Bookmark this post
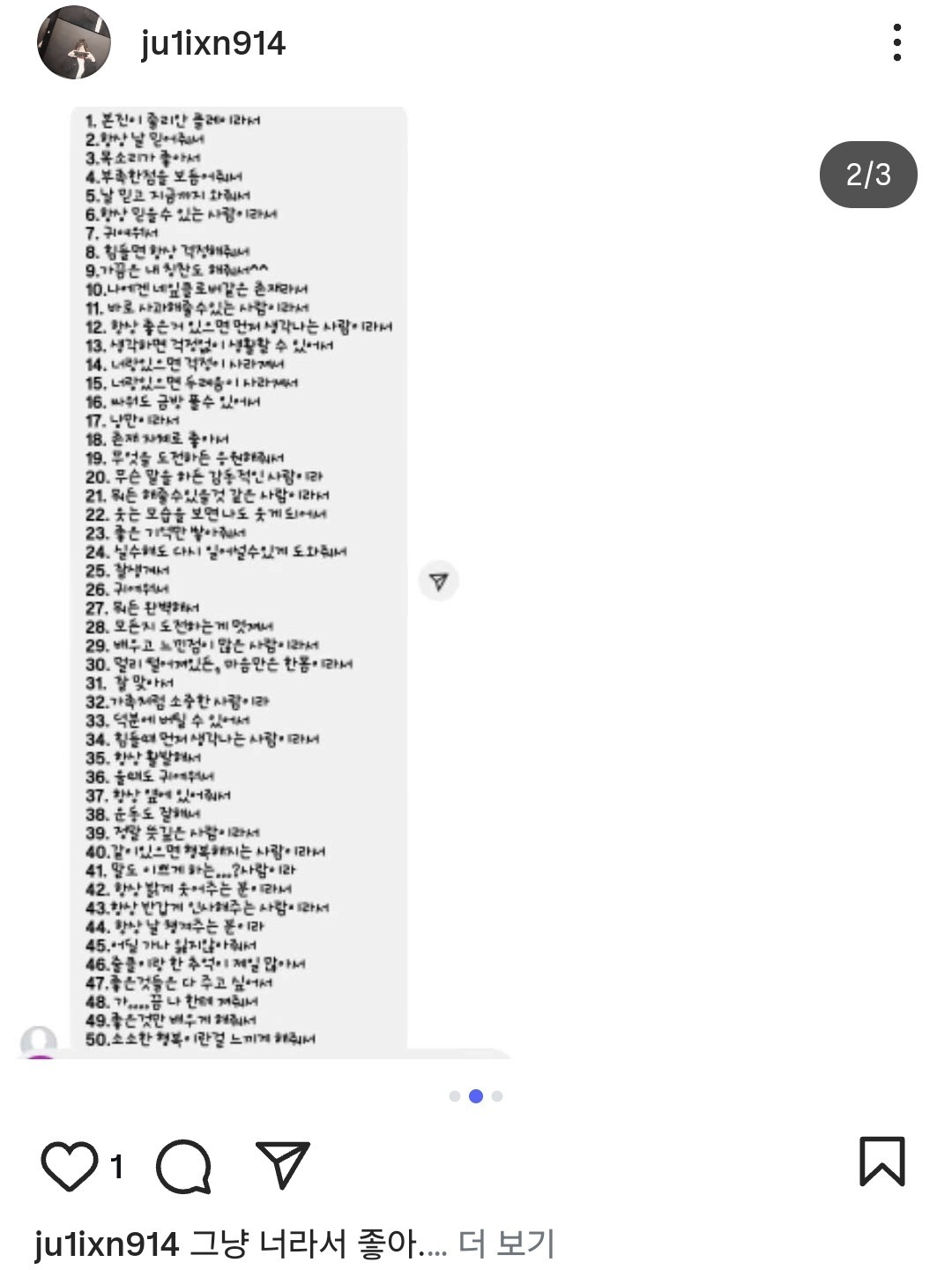The image size is (952, 1270). click(881, 1162)
